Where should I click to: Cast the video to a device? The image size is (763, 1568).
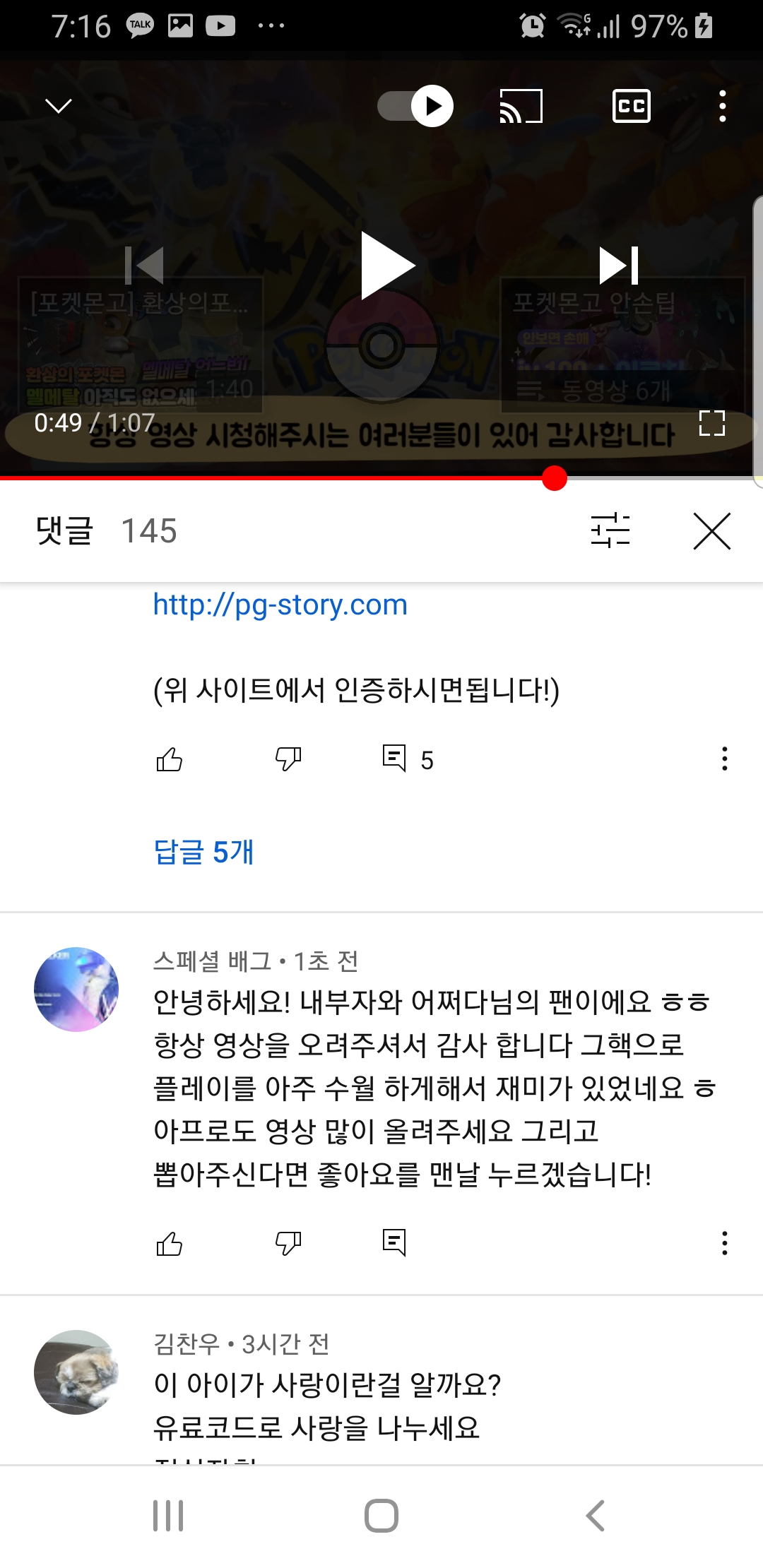pyautogui.click(x=521, y=106)
